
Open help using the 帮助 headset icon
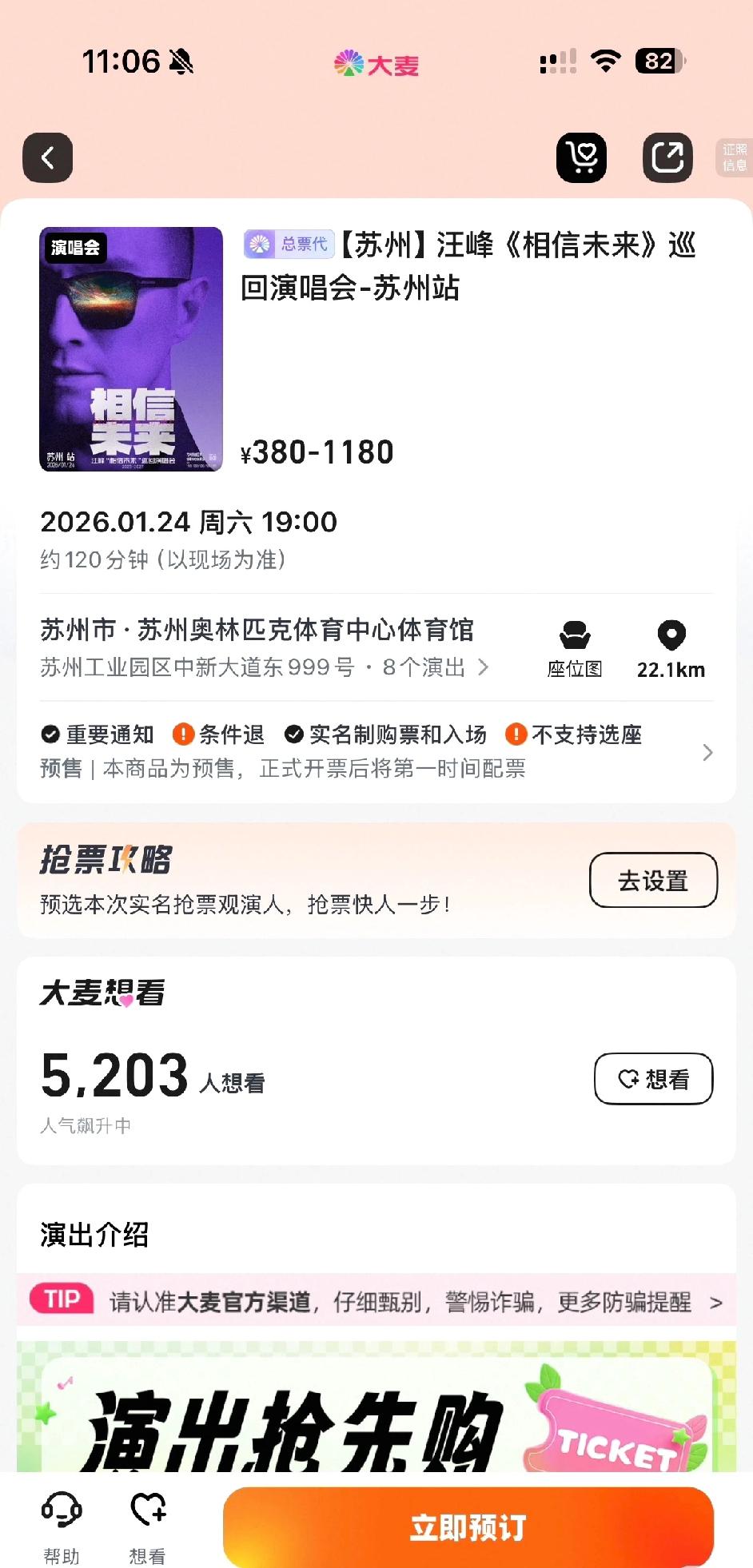[63, 1517]
